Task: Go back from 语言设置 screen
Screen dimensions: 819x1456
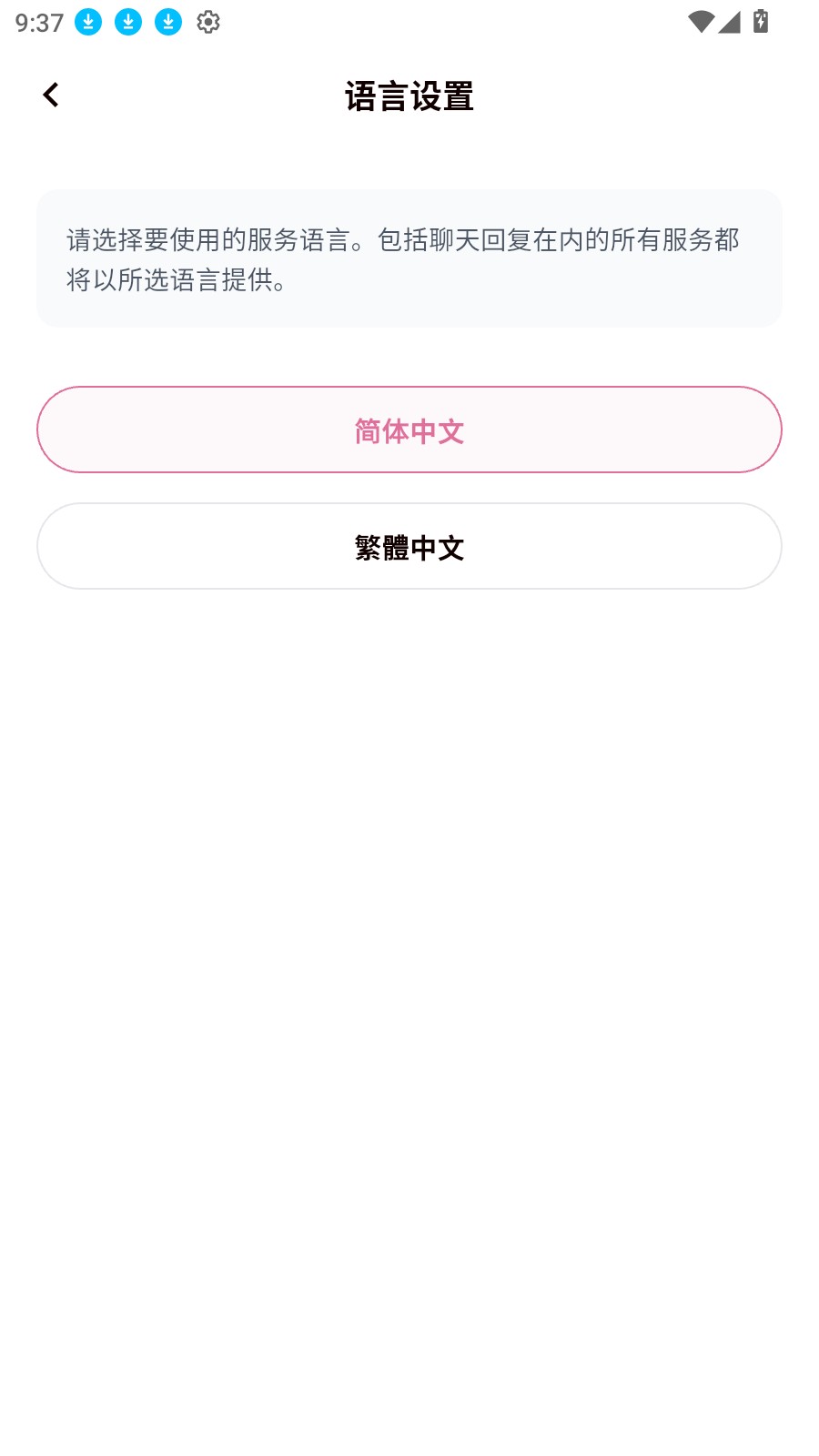Action: [51, 95]
